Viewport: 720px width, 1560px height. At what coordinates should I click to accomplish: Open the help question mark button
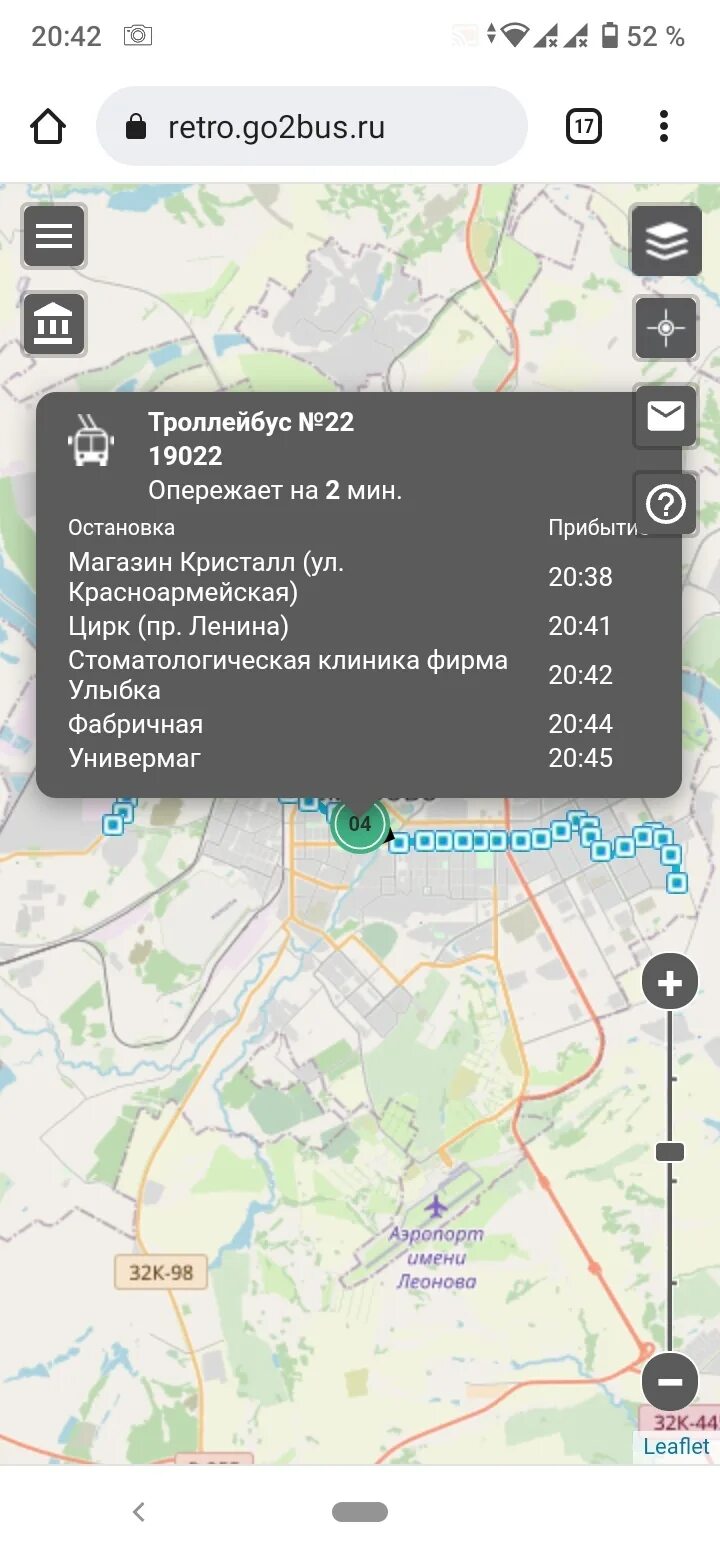click(666, 505)
